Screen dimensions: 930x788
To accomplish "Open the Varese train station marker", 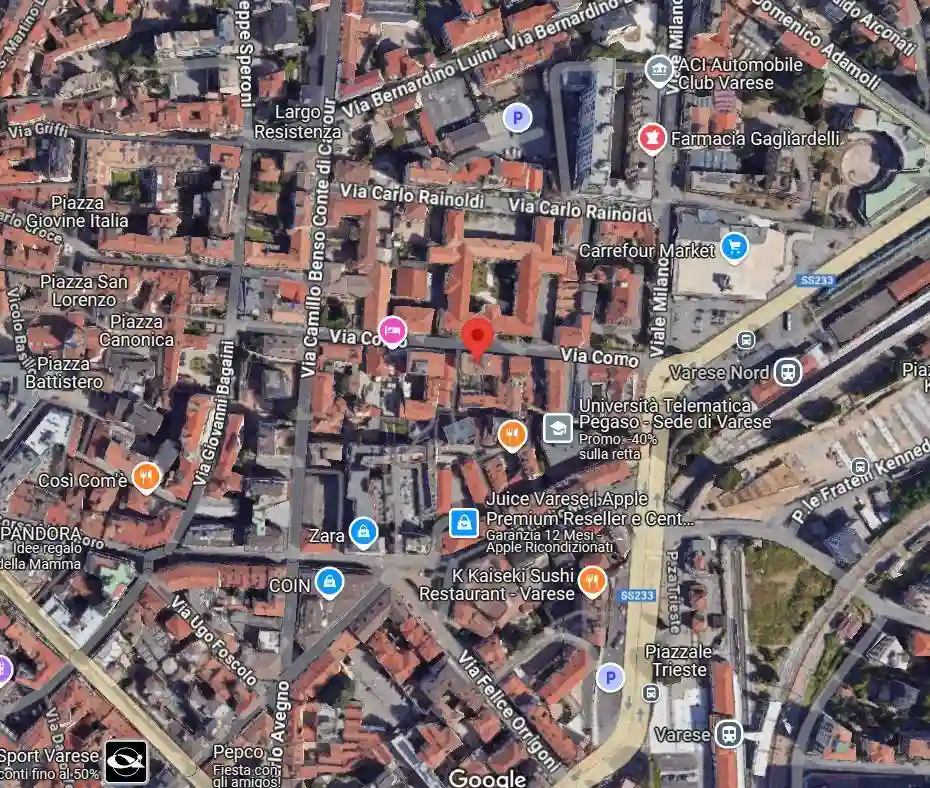I will coord(729,734).
